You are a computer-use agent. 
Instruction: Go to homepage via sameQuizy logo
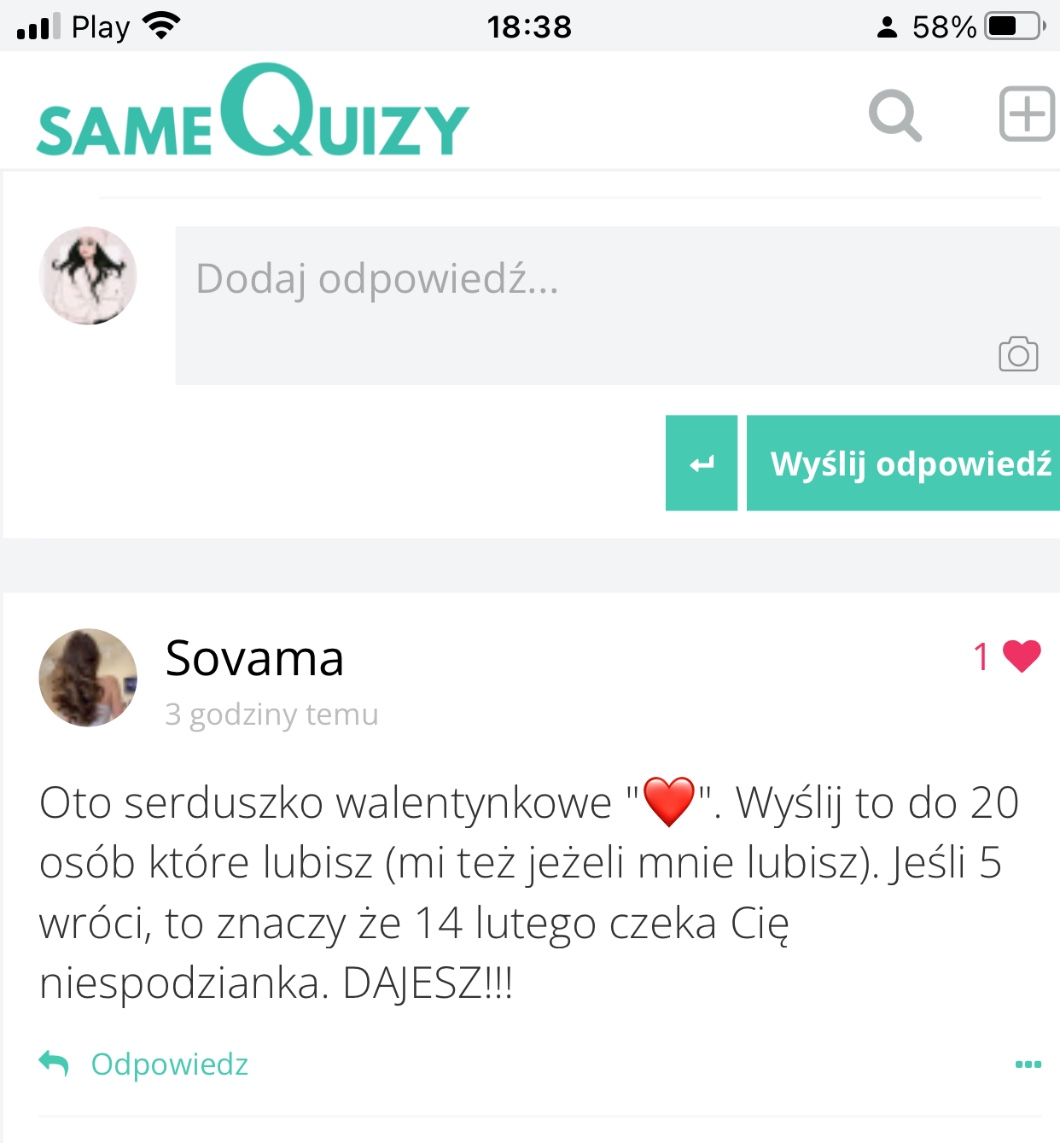pos(252,113)
